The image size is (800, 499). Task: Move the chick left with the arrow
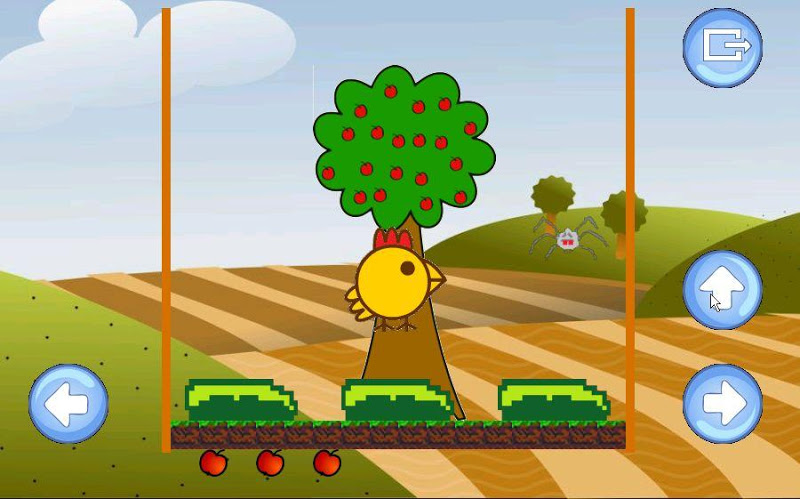(x=68, y=403)
